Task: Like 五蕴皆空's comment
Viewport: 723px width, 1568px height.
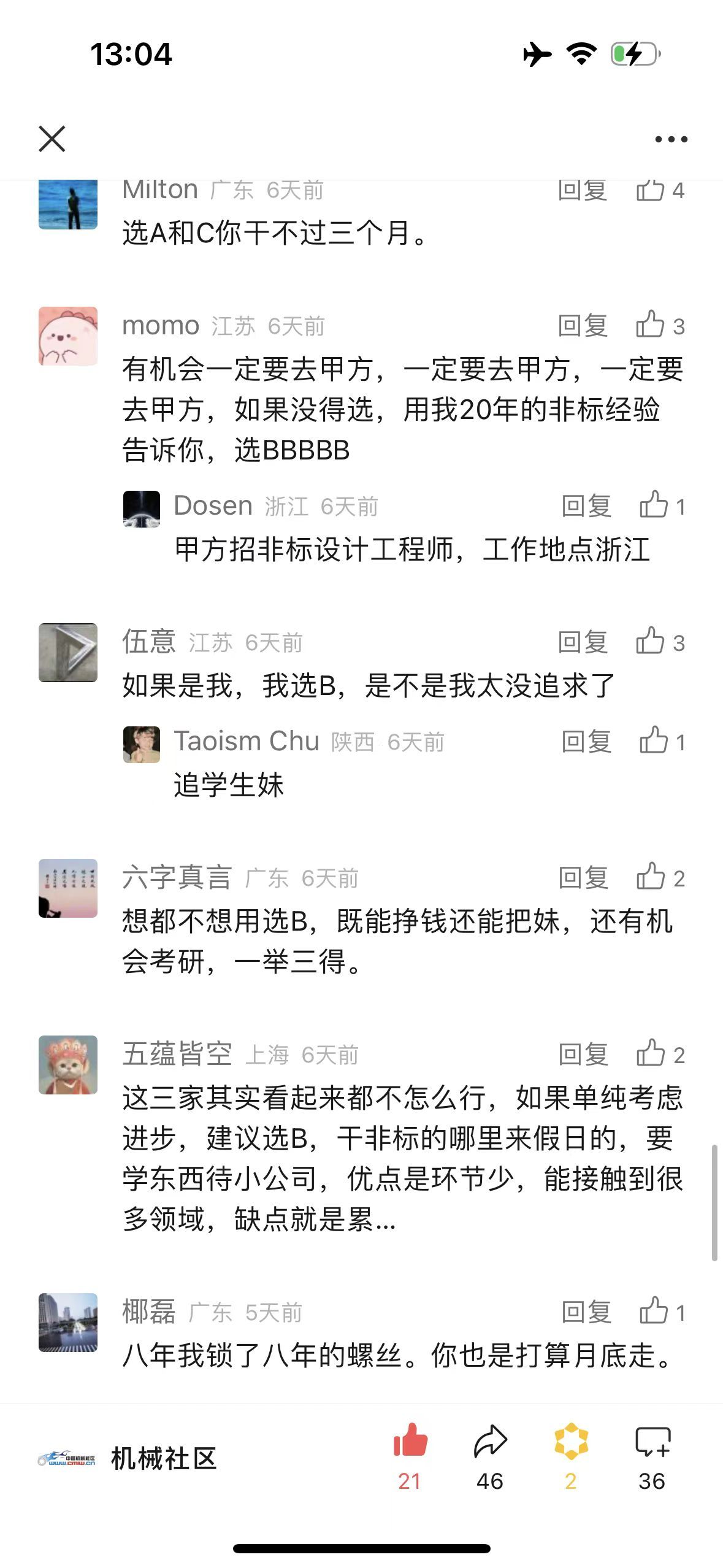Action: [x=659, y=1055]
